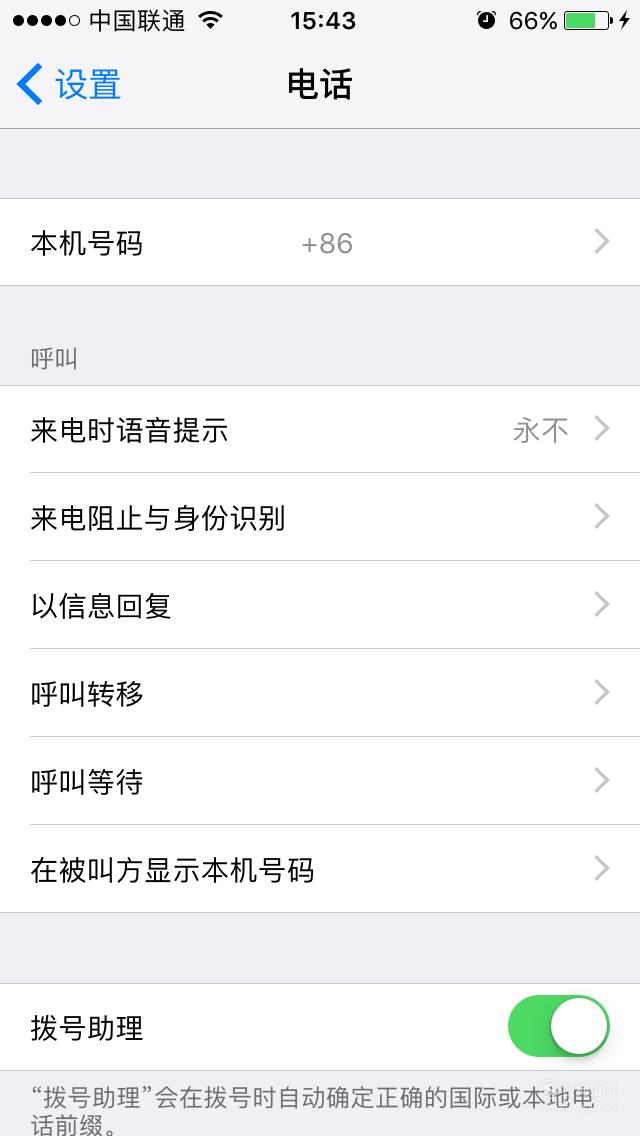The image size is (640, 1136).
Task: Open 来电阻止与身份识别
Action: [320, 517]
